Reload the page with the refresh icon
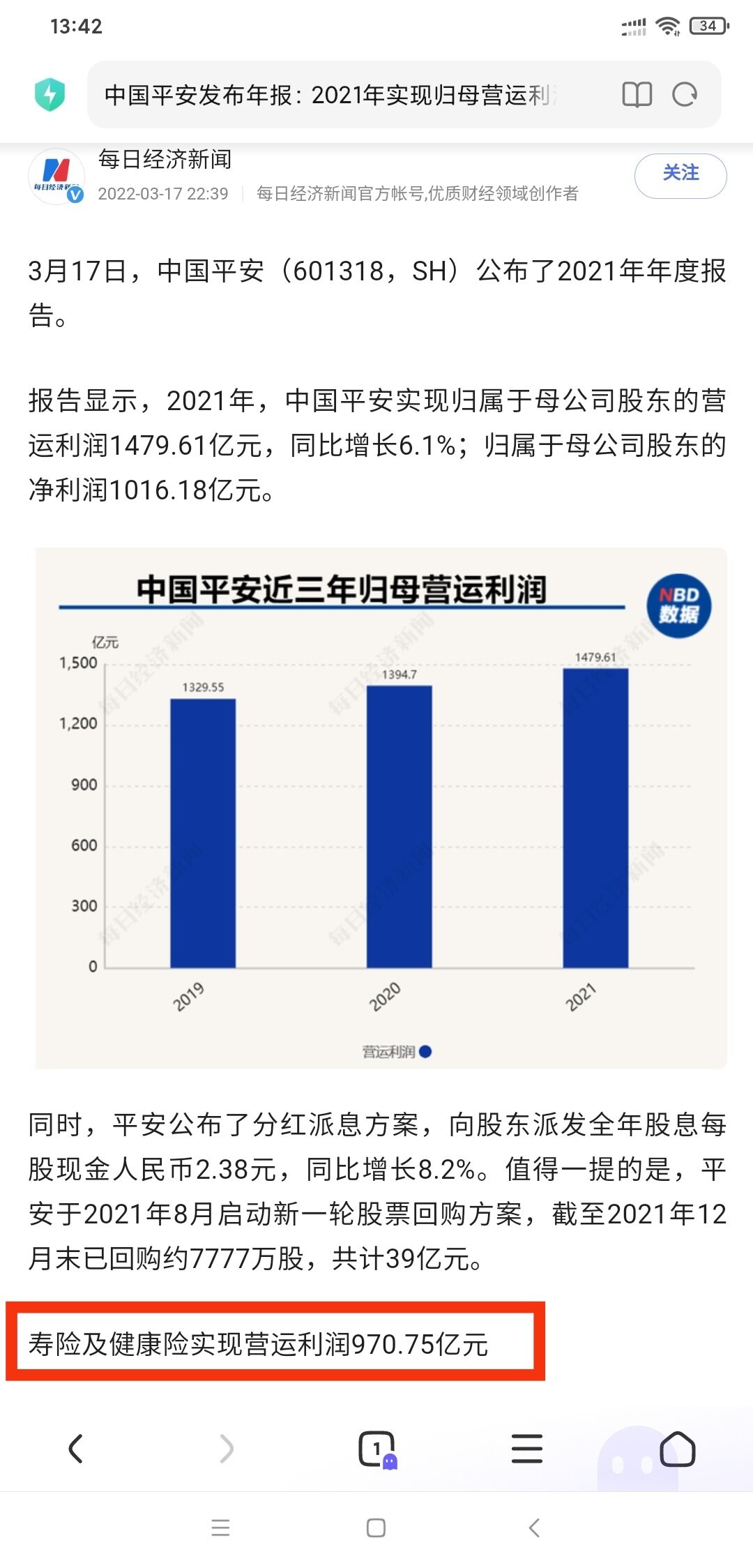 click(x=685, y=94)
